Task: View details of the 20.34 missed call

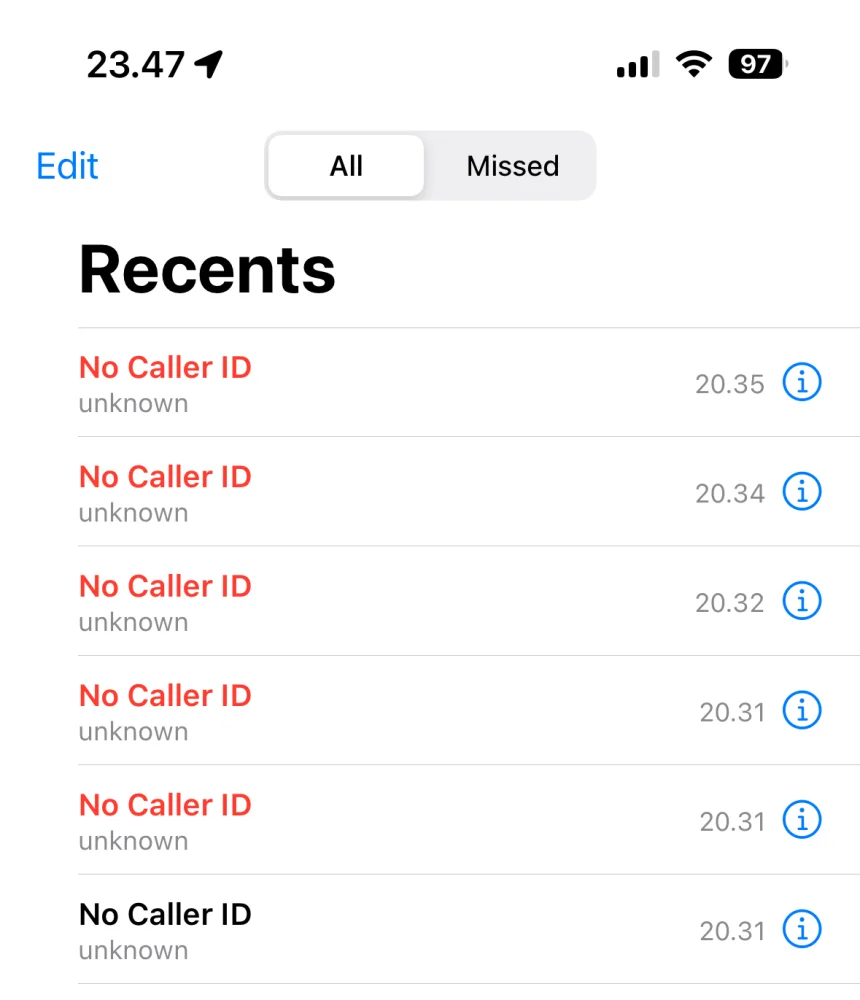Action: 801,492
